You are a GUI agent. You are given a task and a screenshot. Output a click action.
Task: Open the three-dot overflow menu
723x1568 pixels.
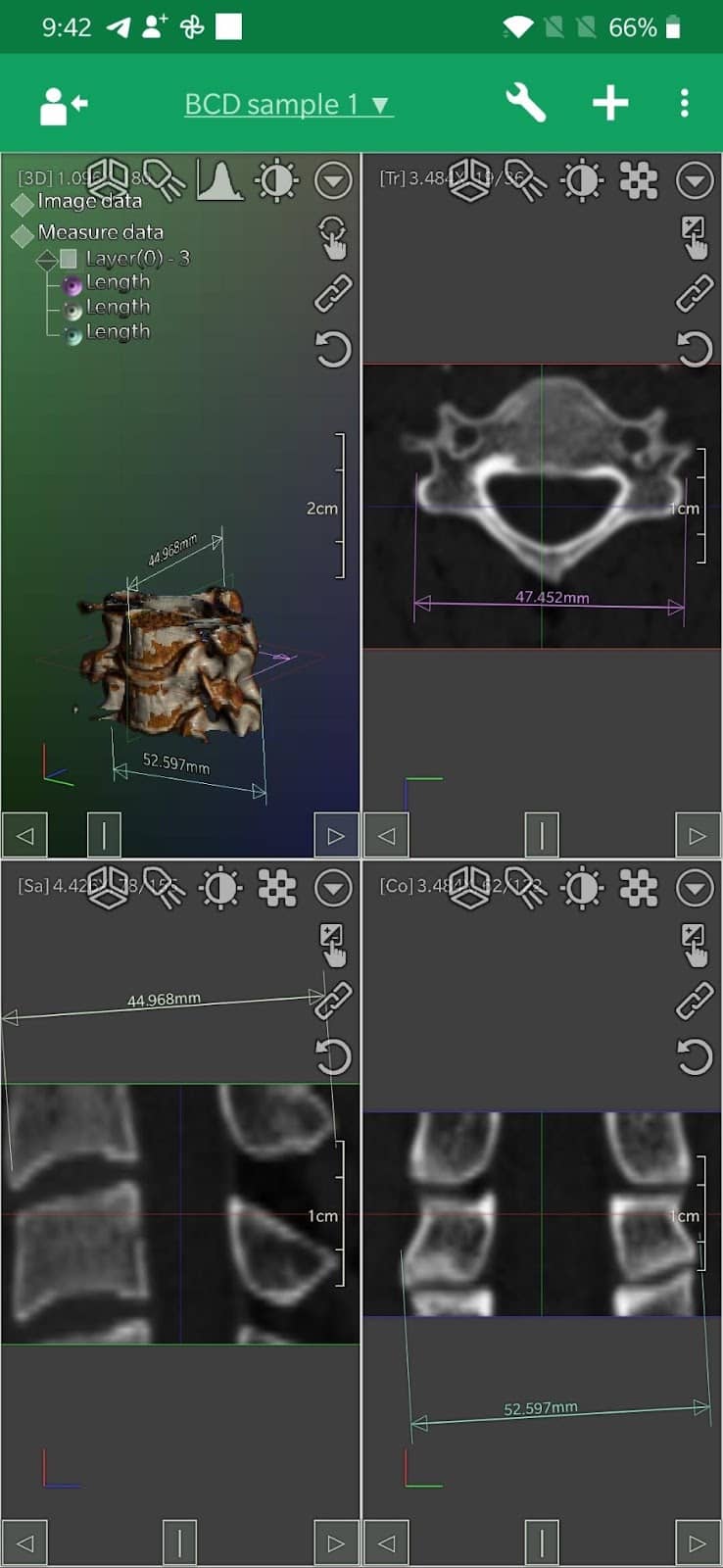tap(684, 103)
